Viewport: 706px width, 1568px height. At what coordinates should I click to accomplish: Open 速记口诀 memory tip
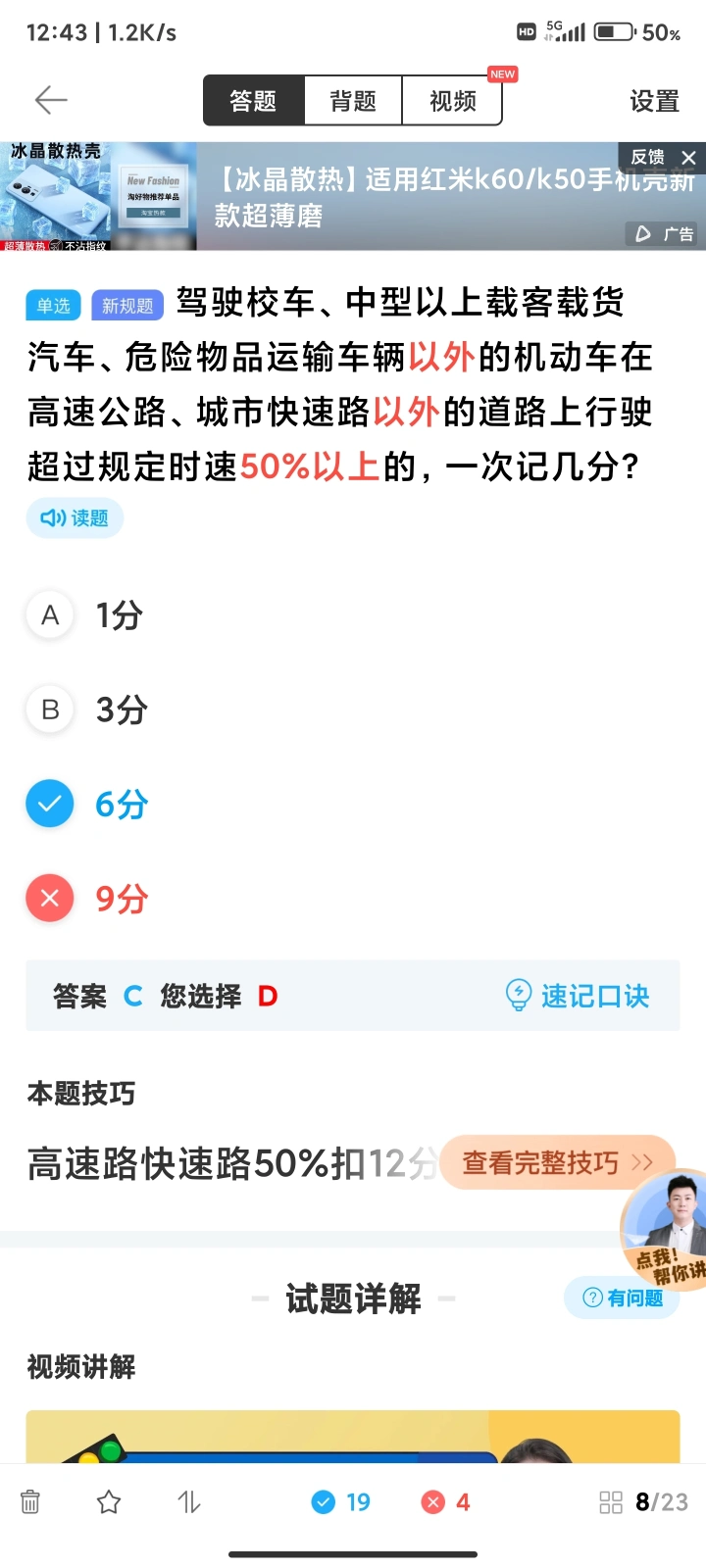coord(577,996)
